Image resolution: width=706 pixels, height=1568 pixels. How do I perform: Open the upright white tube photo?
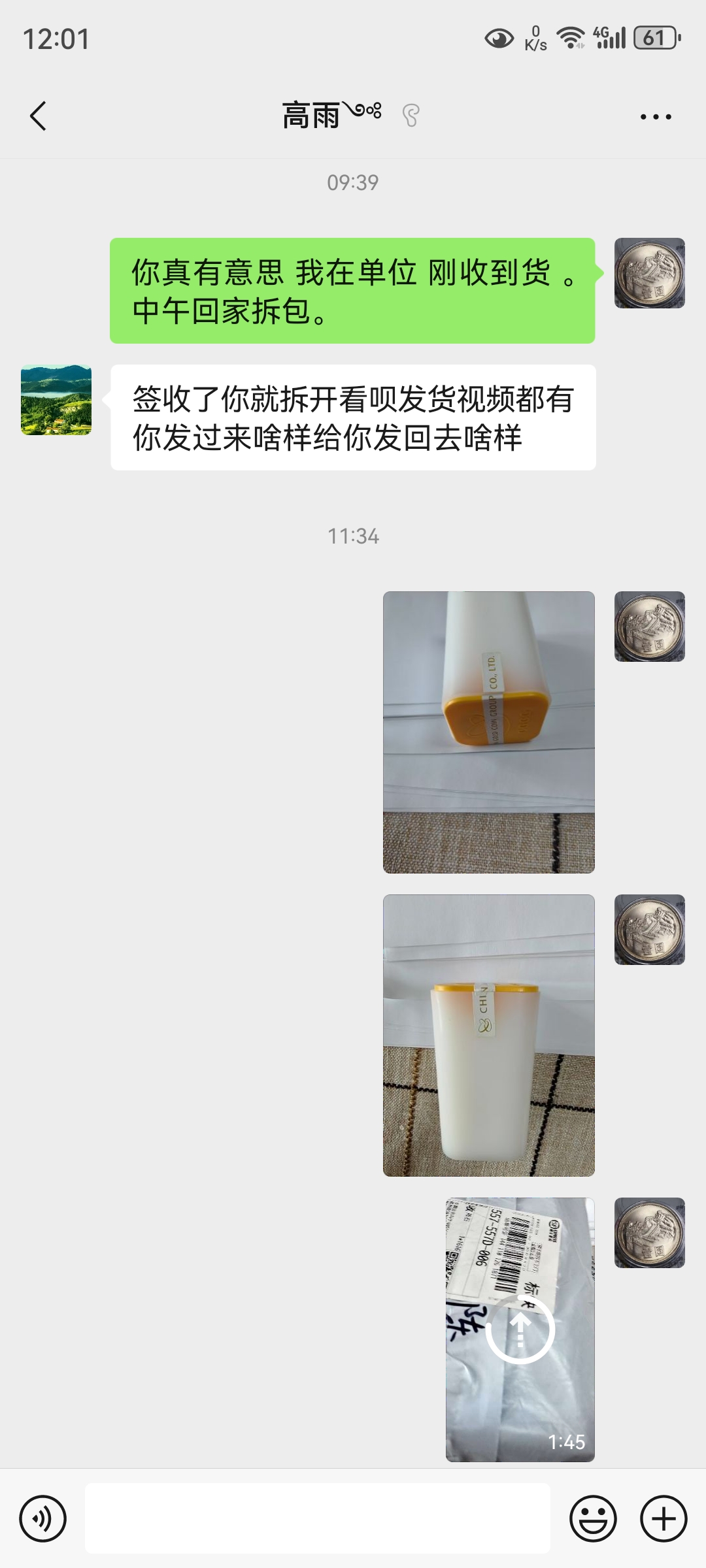(x=489, y=1035)
